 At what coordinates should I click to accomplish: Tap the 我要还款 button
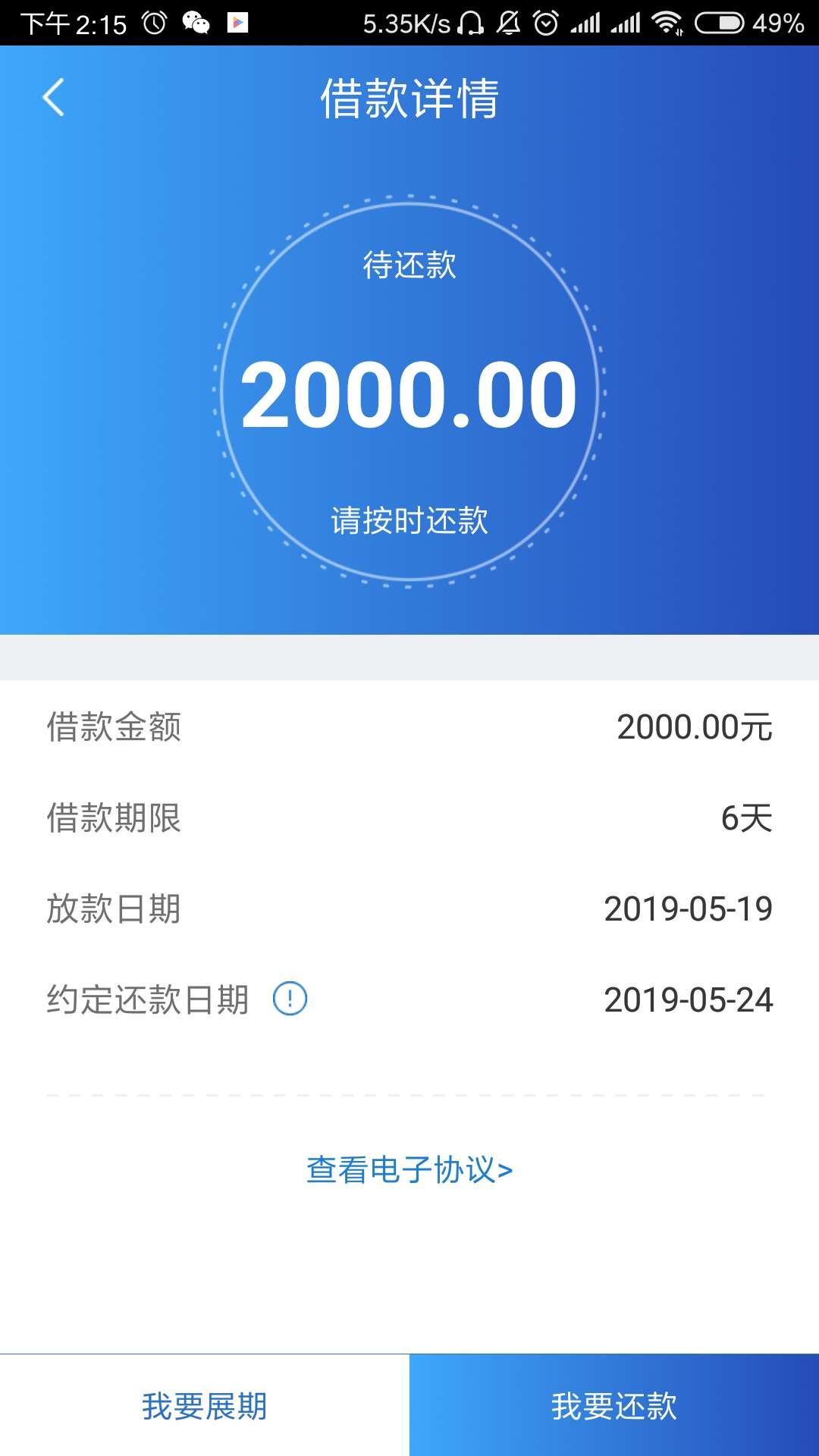click(614, 1405)
